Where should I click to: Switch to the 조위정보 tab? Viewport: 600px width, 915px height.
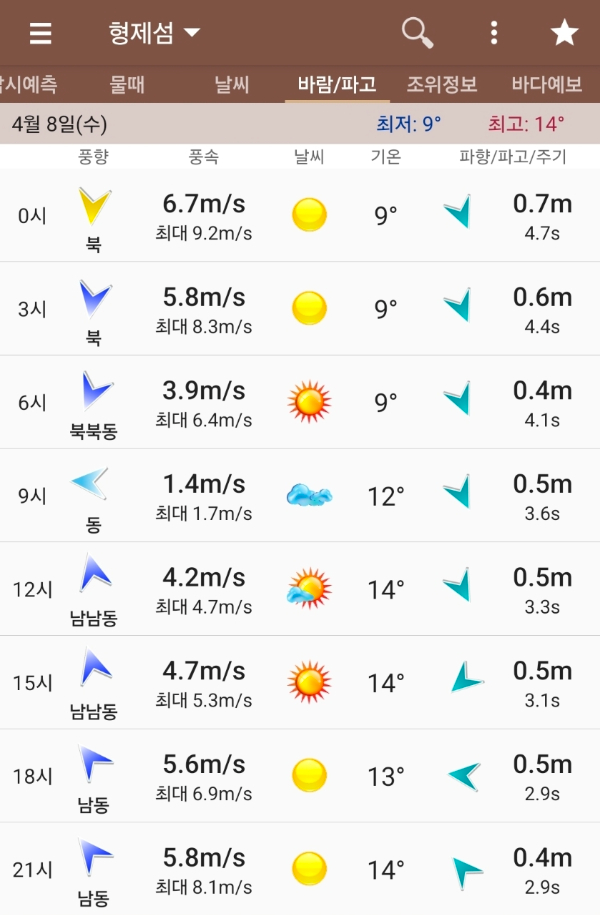(x=442, y=84)
